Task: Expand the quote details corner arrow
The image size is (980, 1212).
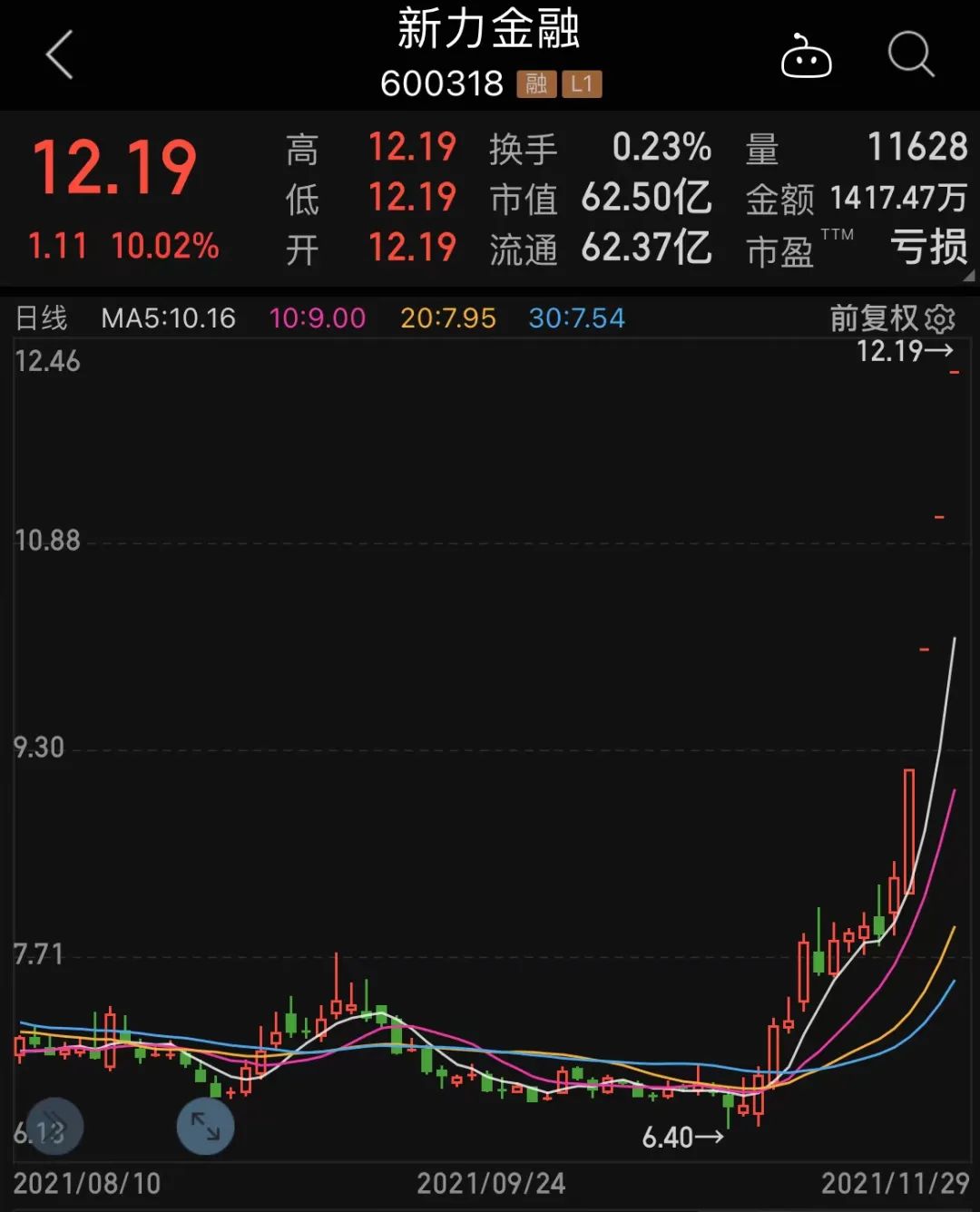Action: [967, 276]
